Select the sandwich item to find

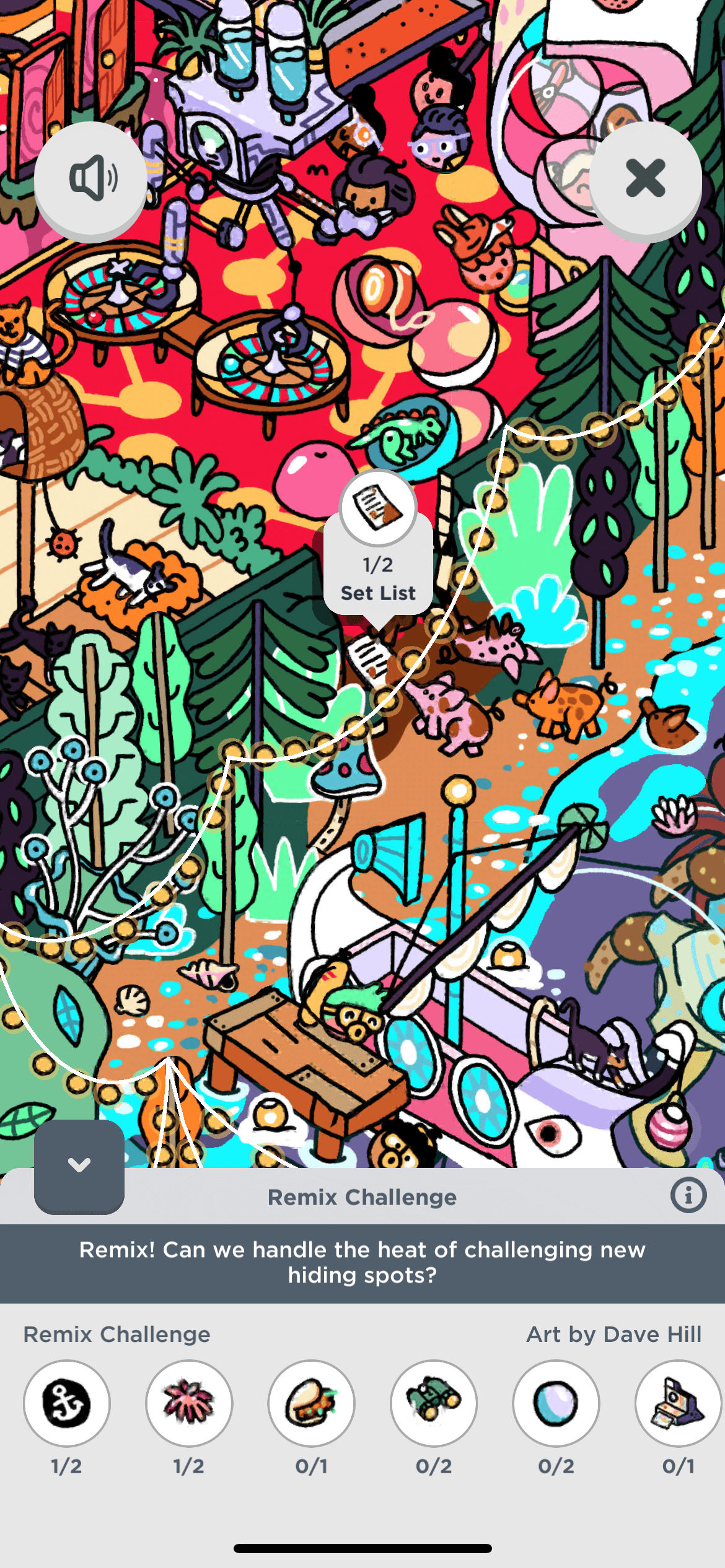pos(311,1403)
